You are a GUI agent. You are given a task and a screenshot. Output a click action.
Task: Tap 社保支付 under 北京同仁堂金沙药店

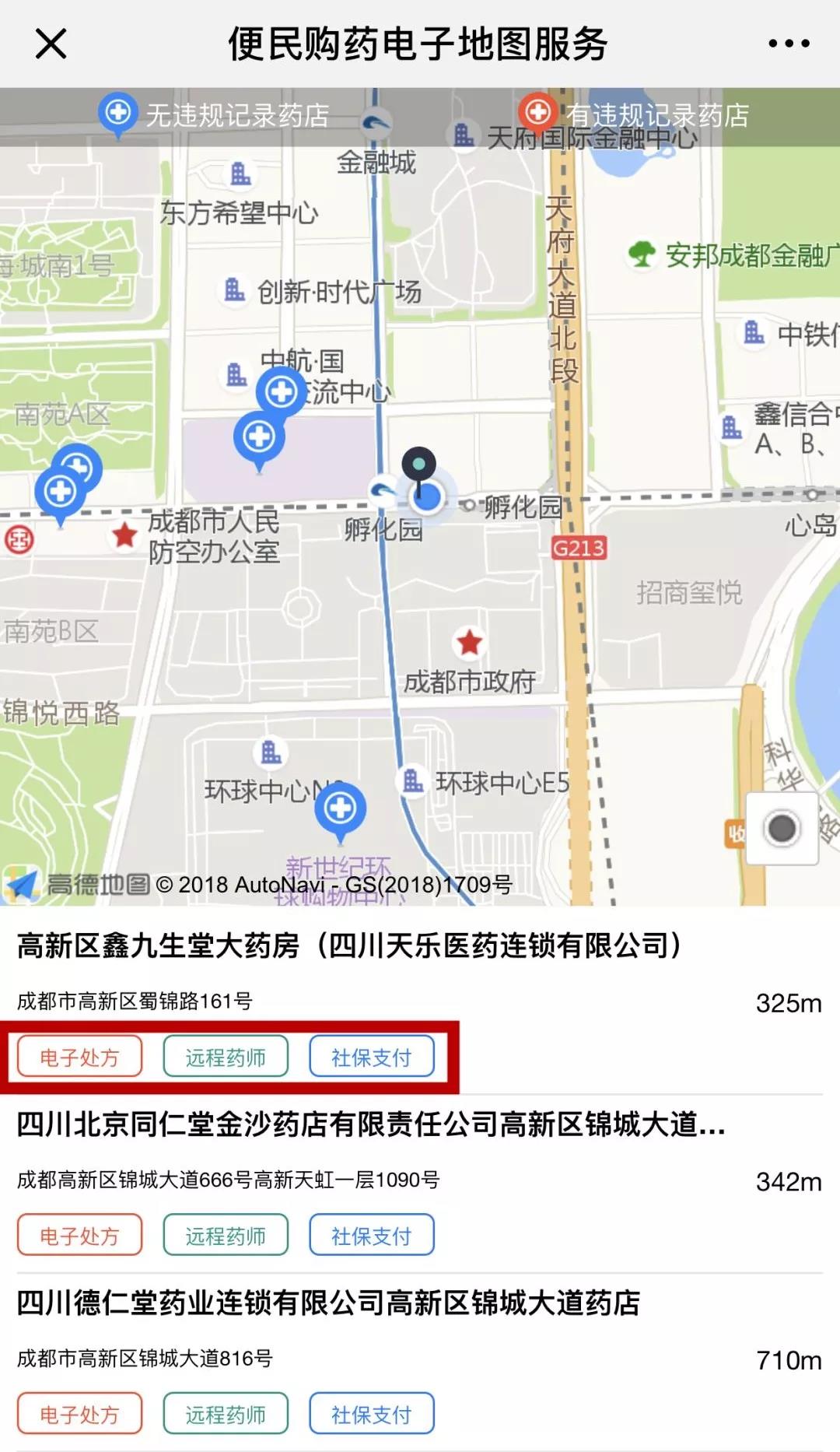371,1235
